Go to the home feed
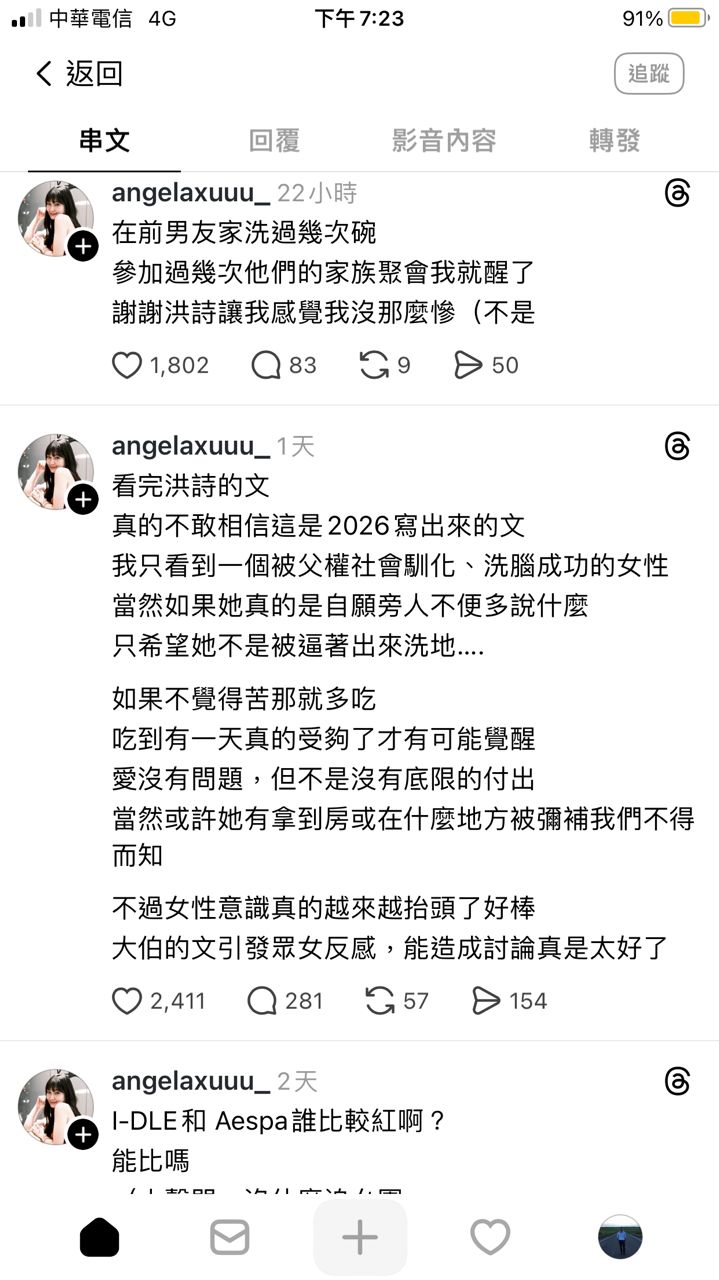 tap(99, 1238)
